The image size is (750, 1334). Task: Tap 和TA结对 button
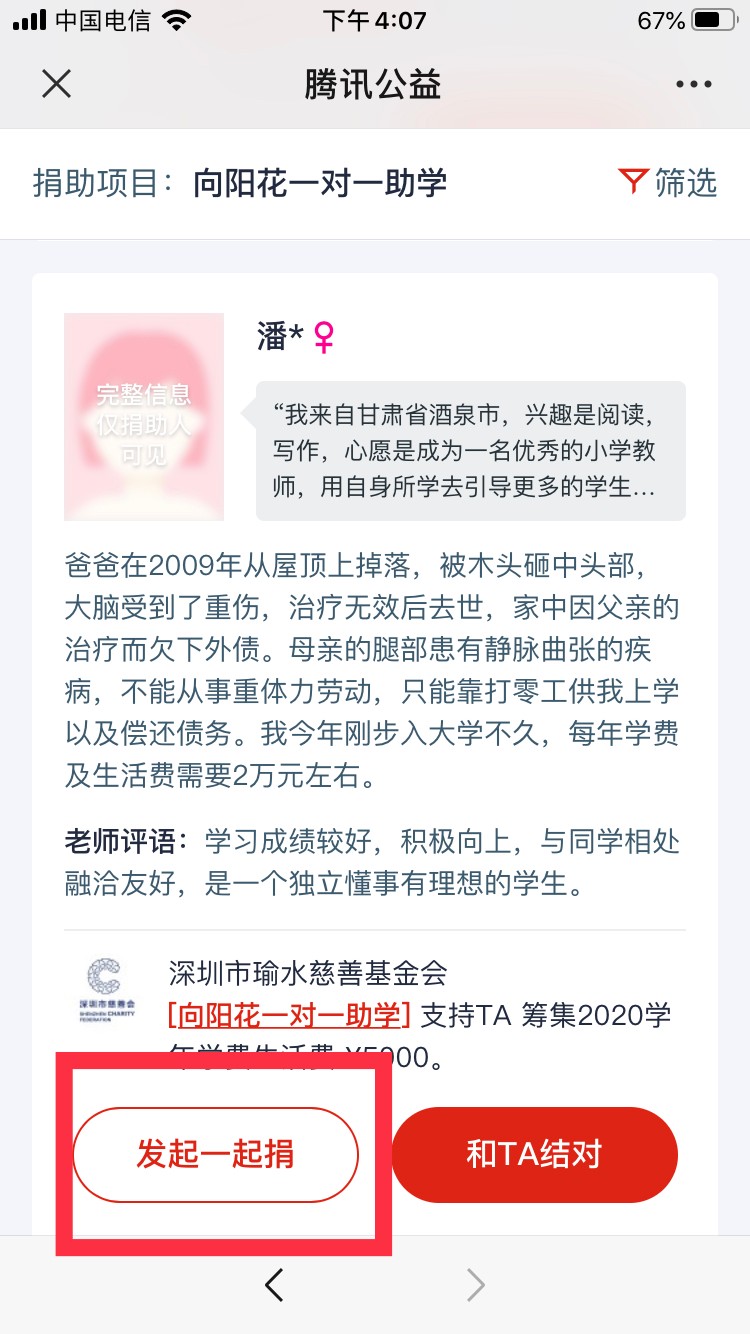(x=535, y=1154)
